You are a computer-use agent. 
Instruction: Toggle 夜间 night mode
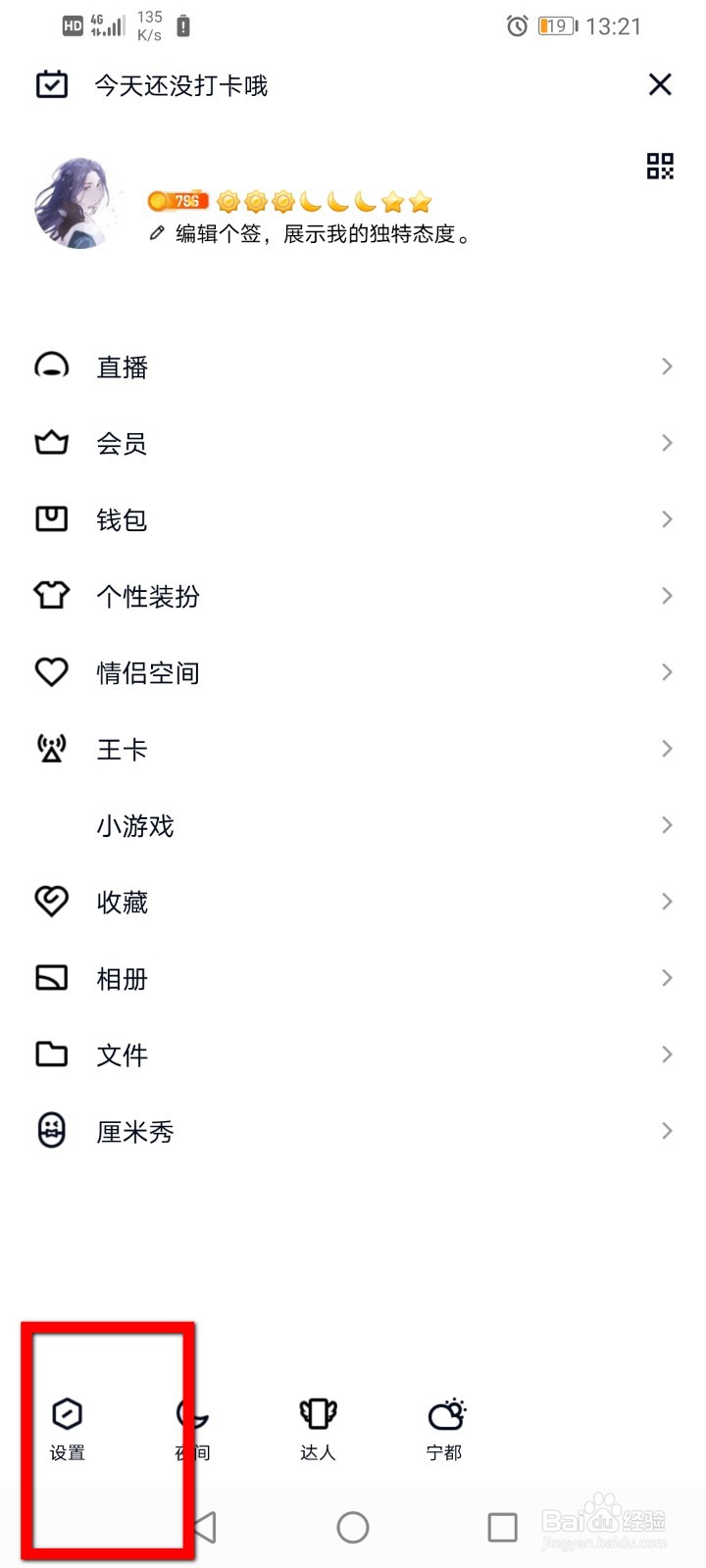[x=192, y=1414]
